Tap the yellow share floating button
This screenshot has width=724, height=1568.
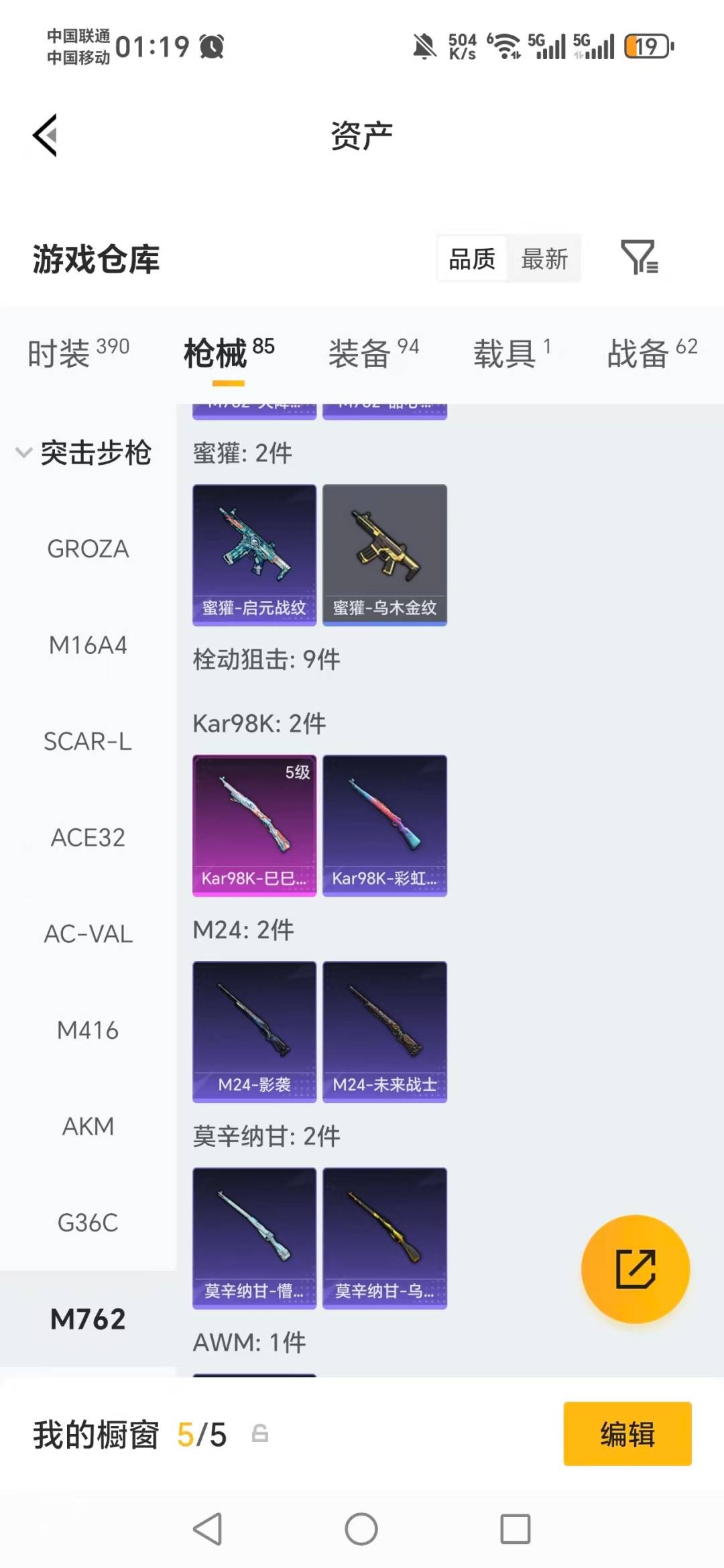coord(635,1268)
